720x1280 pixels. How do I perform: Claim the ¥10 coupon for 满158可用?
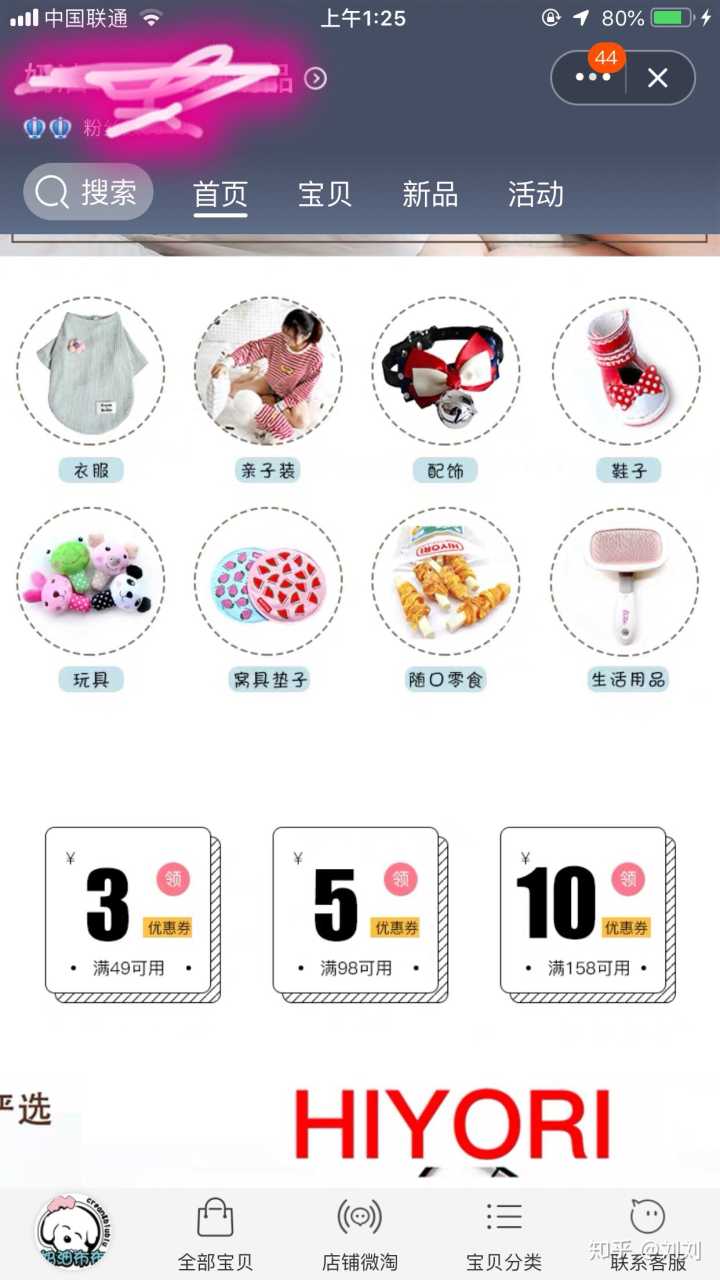(x=628, y=879)
